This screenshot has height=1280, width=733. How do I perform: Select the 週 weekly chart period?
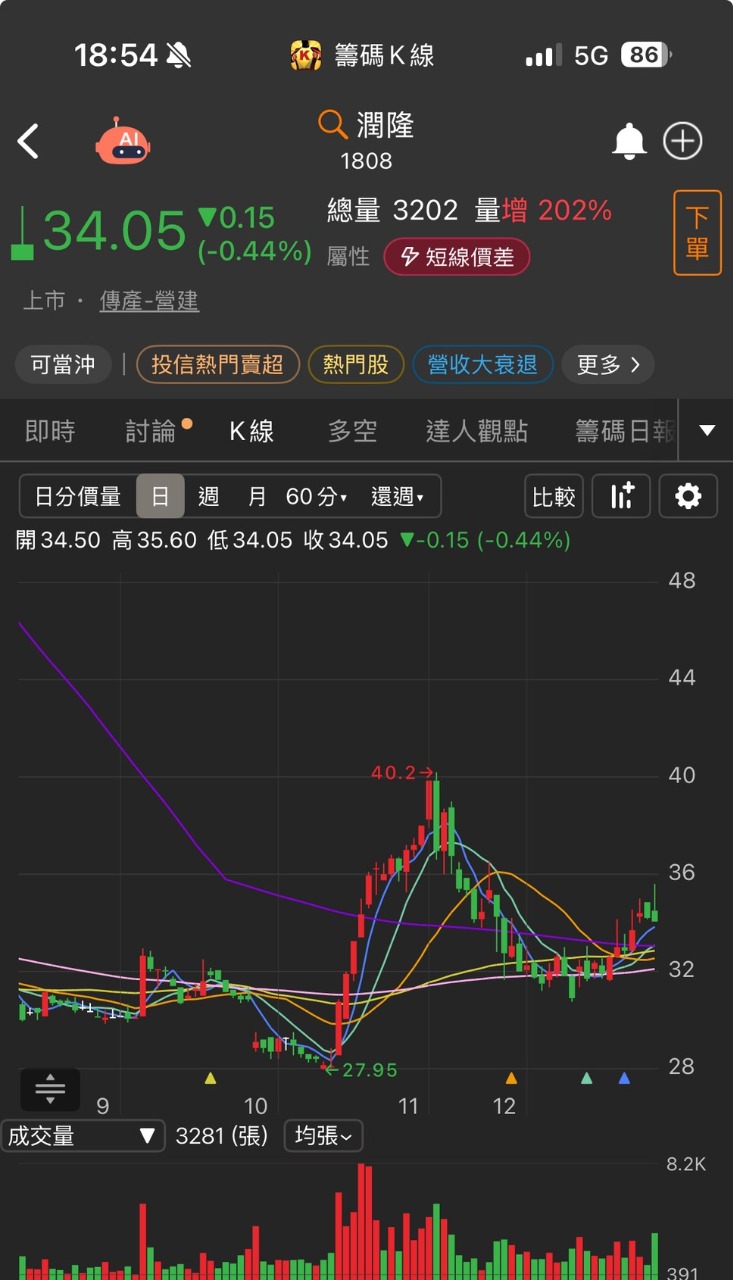point(208,496)
